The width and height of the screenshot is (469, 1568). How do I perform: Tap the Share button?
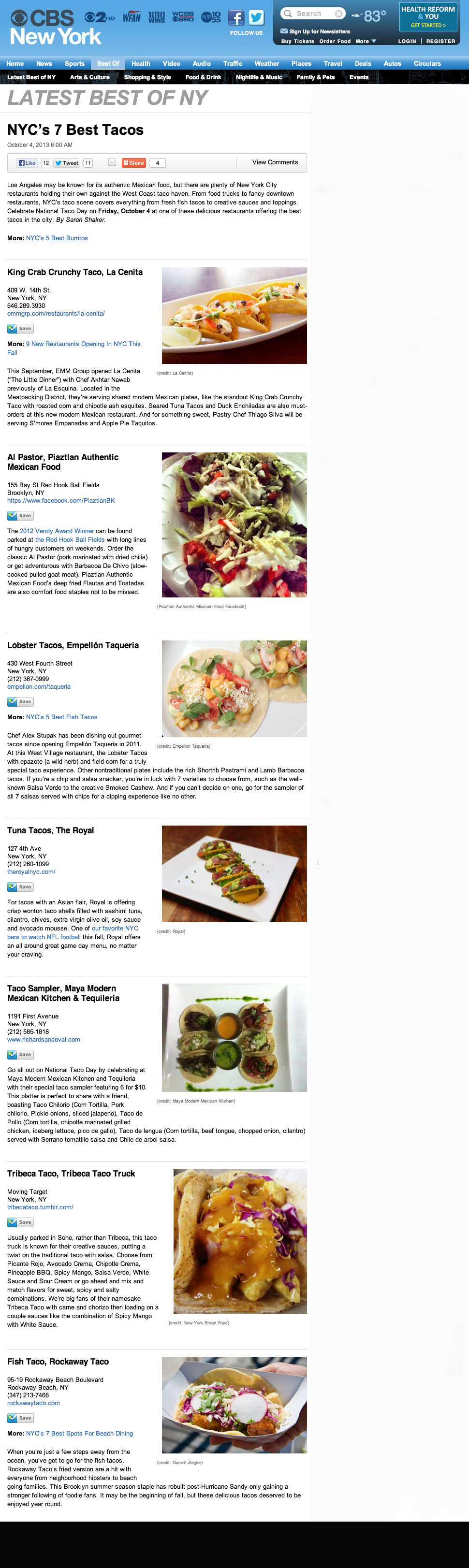[x=133, y=162]
